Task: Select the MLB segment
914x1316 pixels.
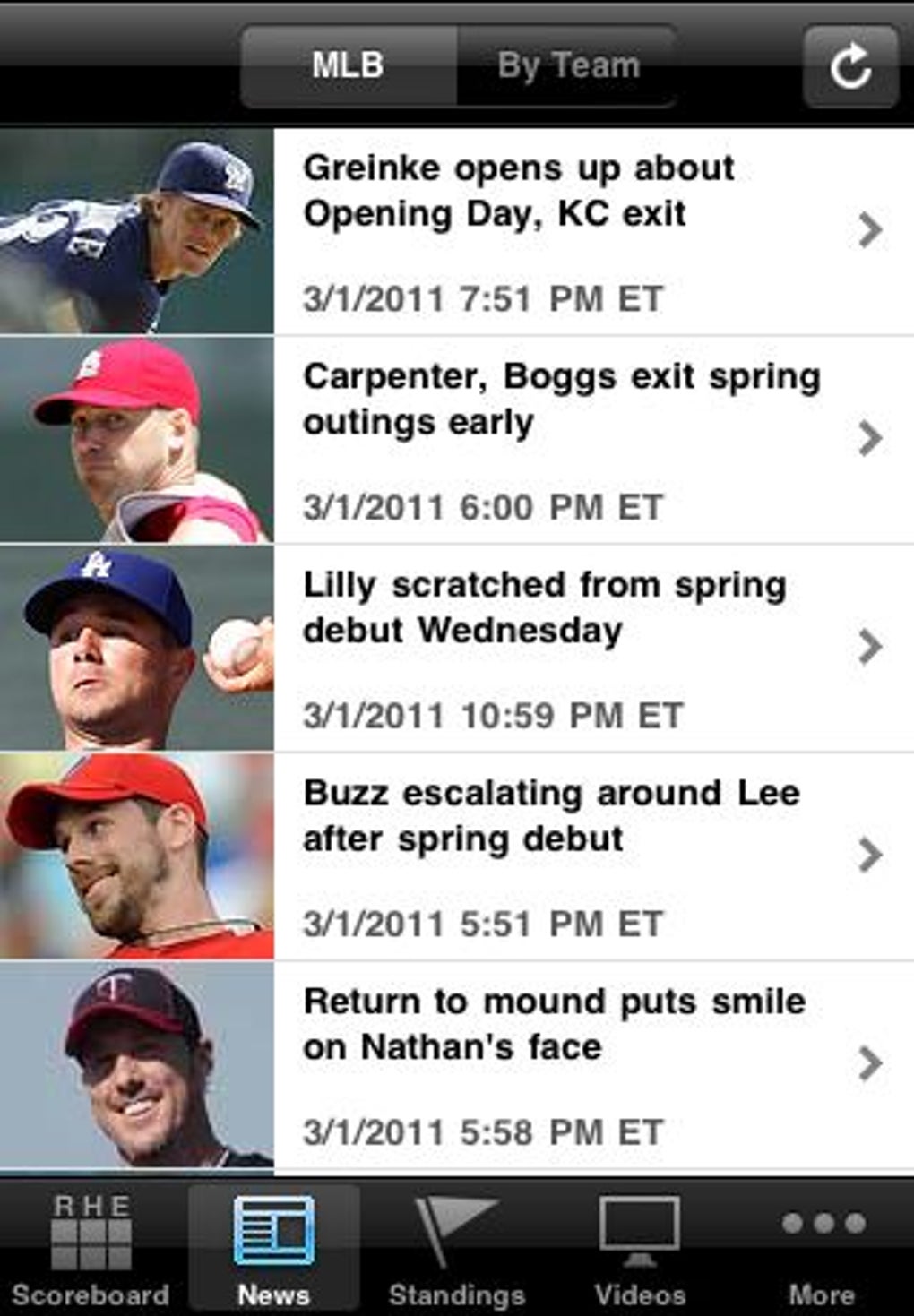Action: tap(349, 66)
